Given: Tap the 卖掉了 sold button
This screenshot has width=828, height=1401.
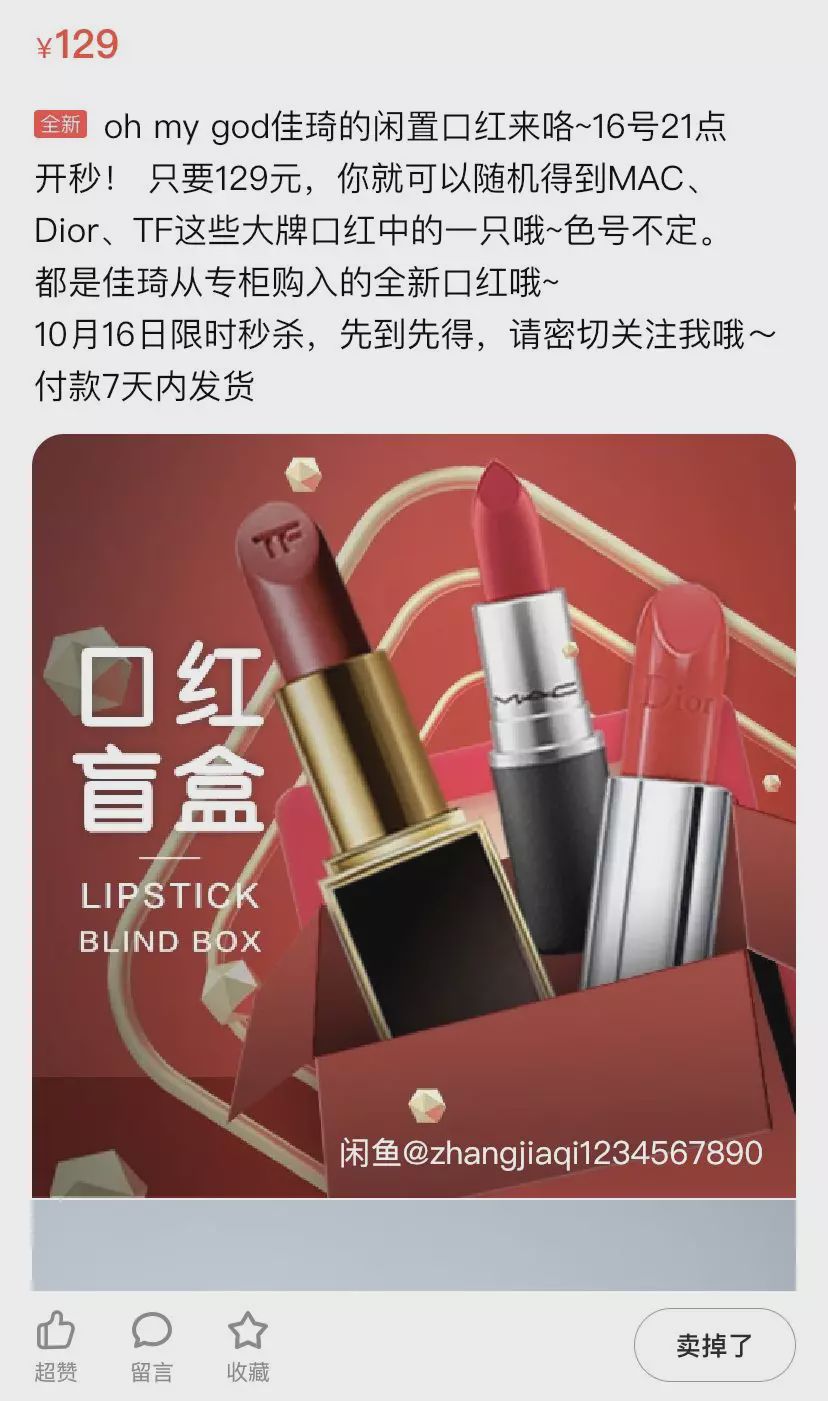Looking at the screenshot, I should pos(714,1345).
